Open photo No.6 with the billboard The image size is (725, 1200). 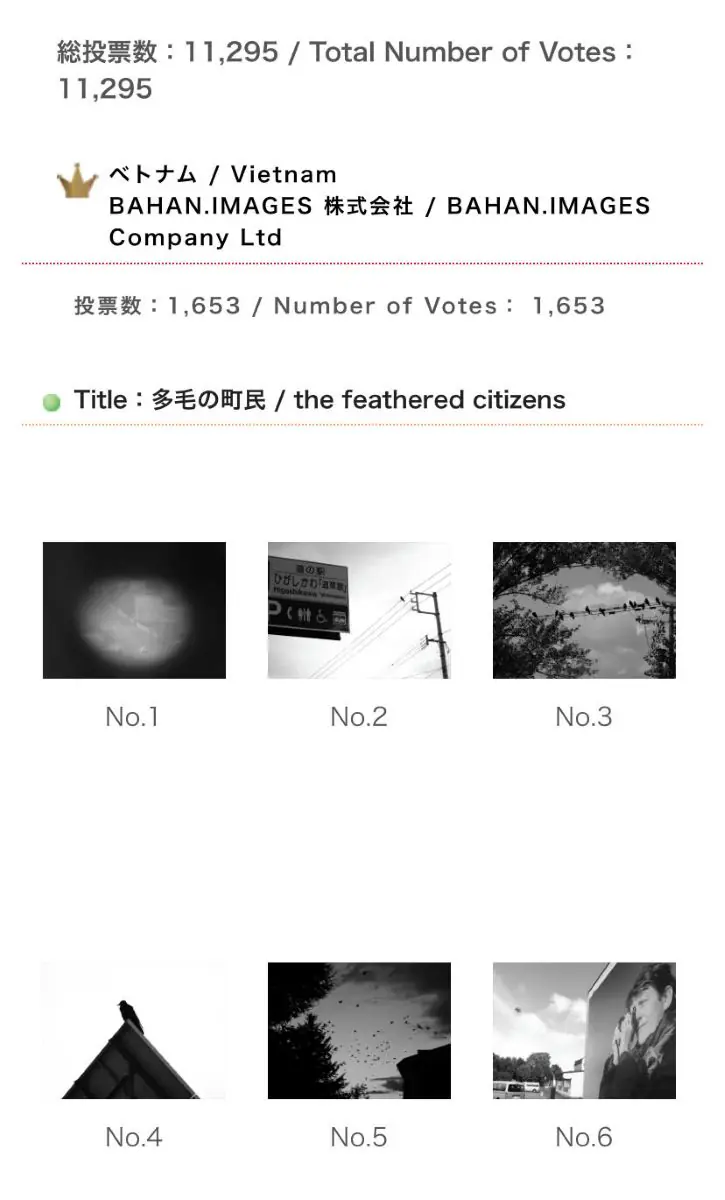point(584,1030)
